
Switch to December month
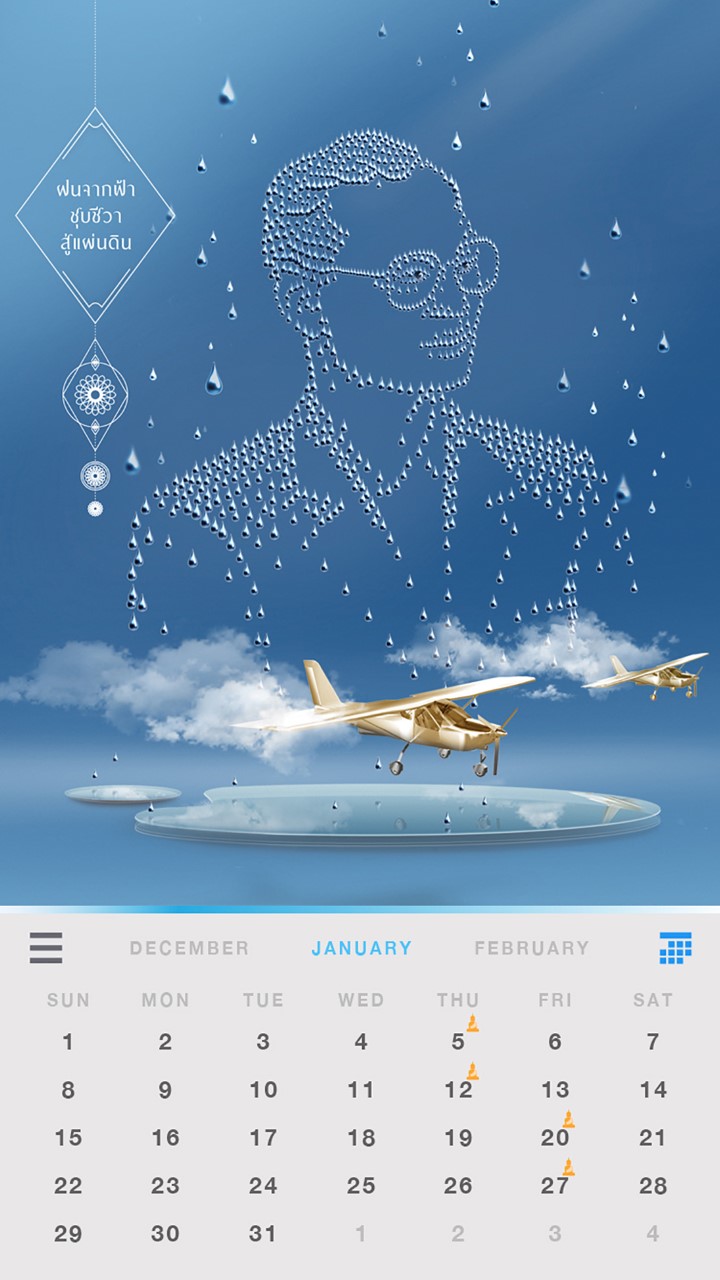pos(189,948)
